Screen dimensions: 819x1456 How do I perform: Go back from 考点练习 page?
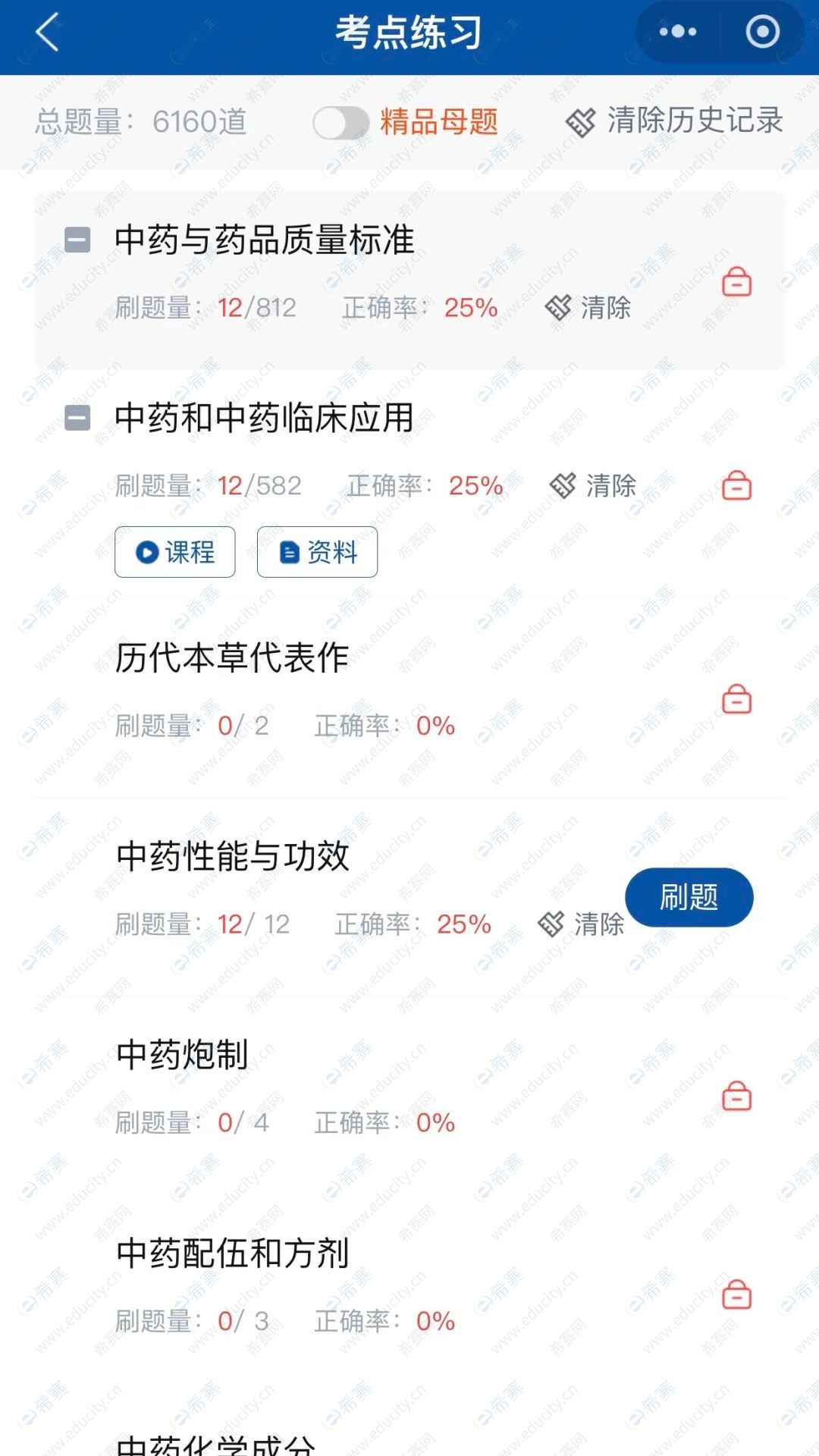click(47, 33)
